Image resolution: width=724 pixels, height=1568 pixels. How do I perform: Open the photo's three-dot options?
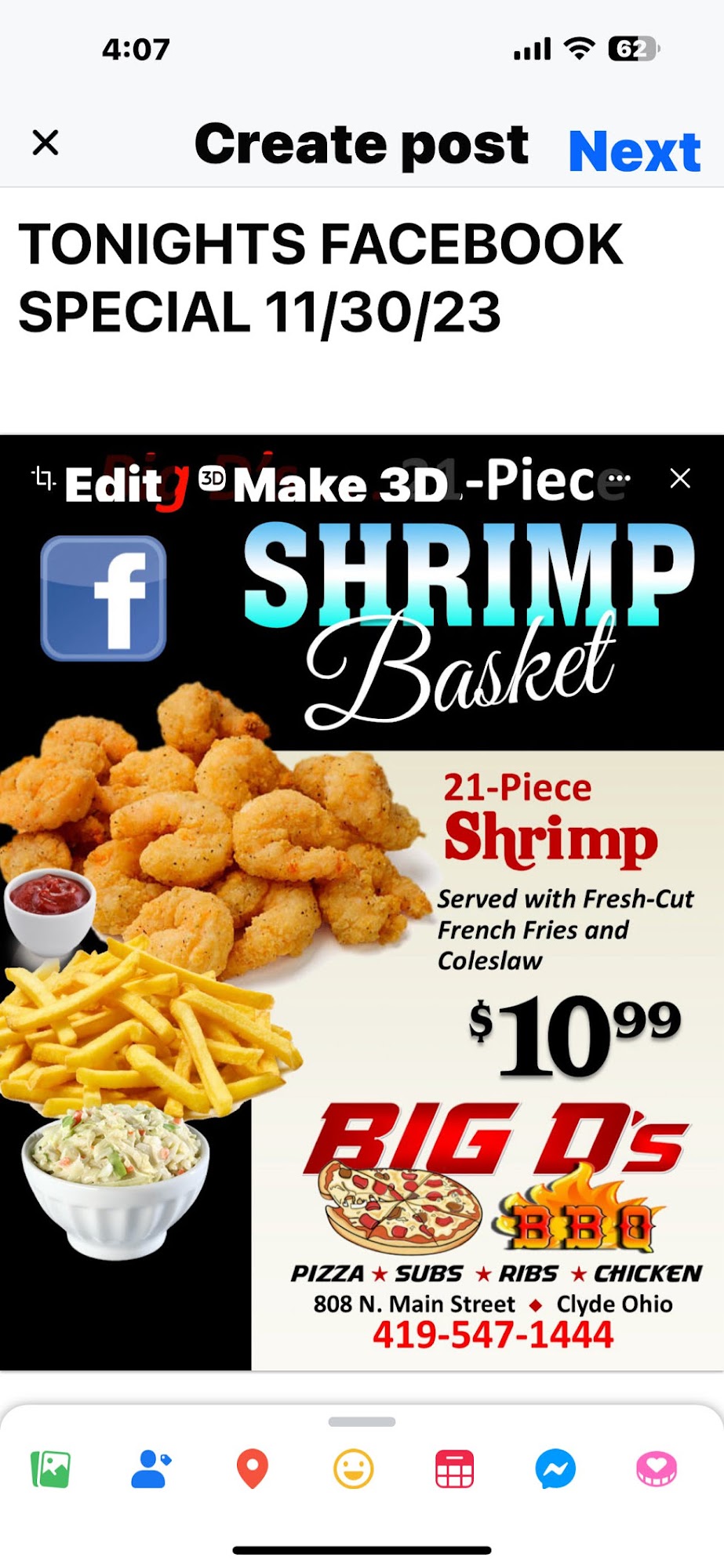point(619,478)
